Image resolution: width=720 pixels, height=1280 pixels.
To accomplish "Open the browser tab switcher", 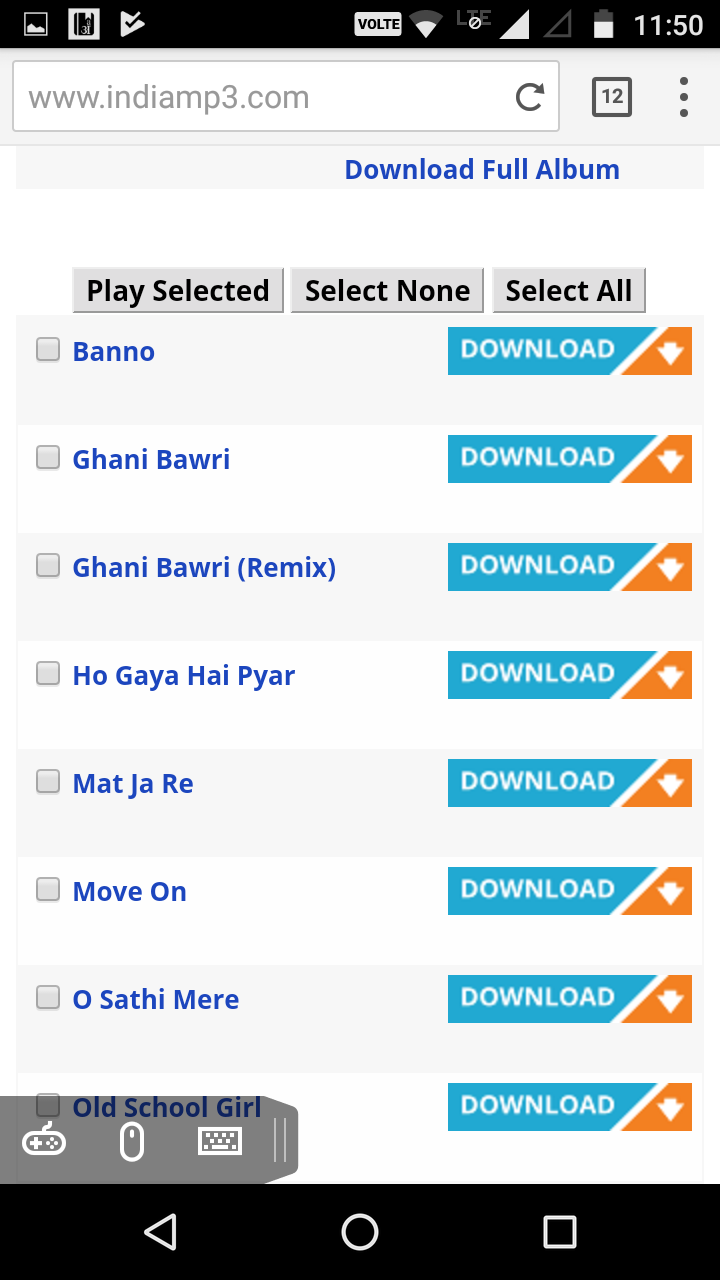I will pyautogui.click(x=612, y=97).
